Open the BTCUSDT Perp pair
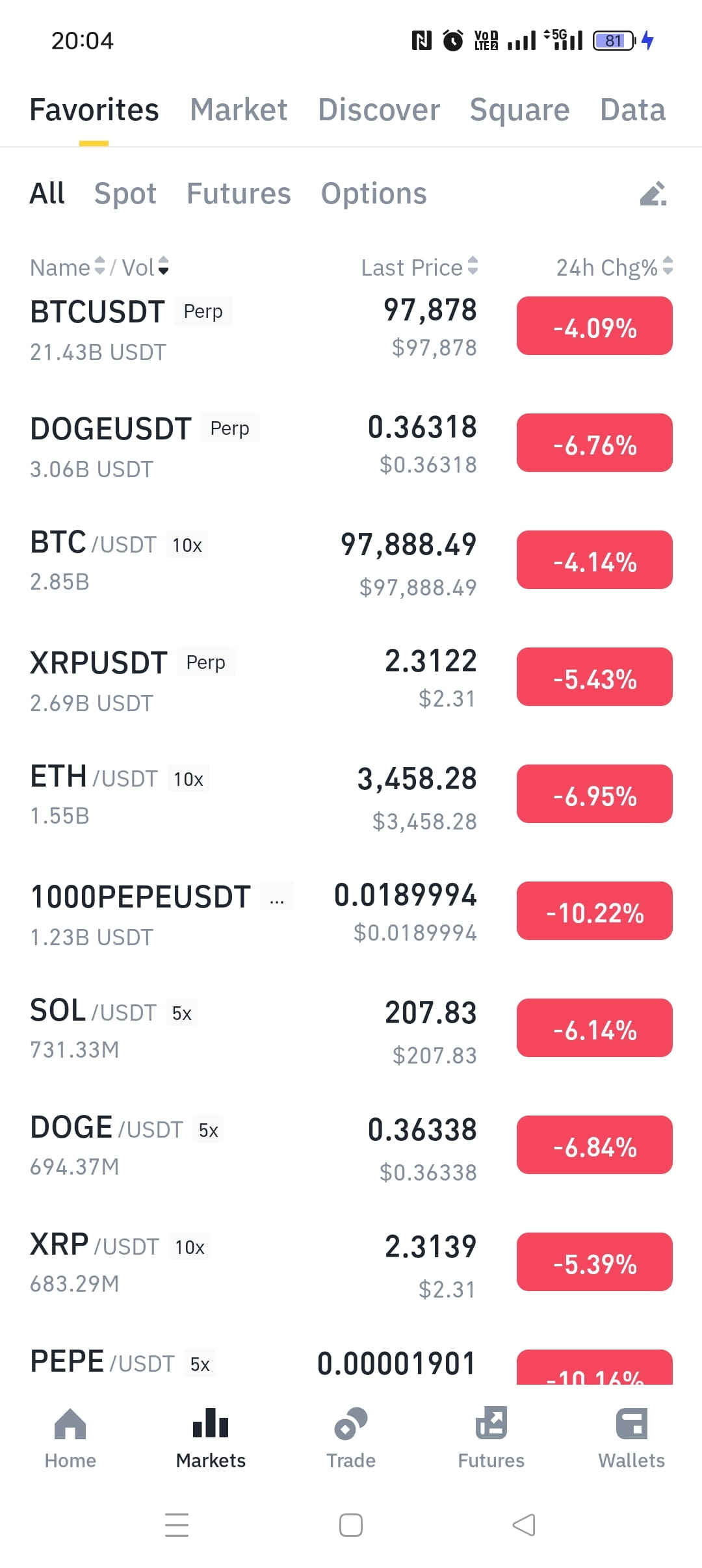The width and height of the screenshot is (702, 1568). pyautogui.click(x=351, y=330)
